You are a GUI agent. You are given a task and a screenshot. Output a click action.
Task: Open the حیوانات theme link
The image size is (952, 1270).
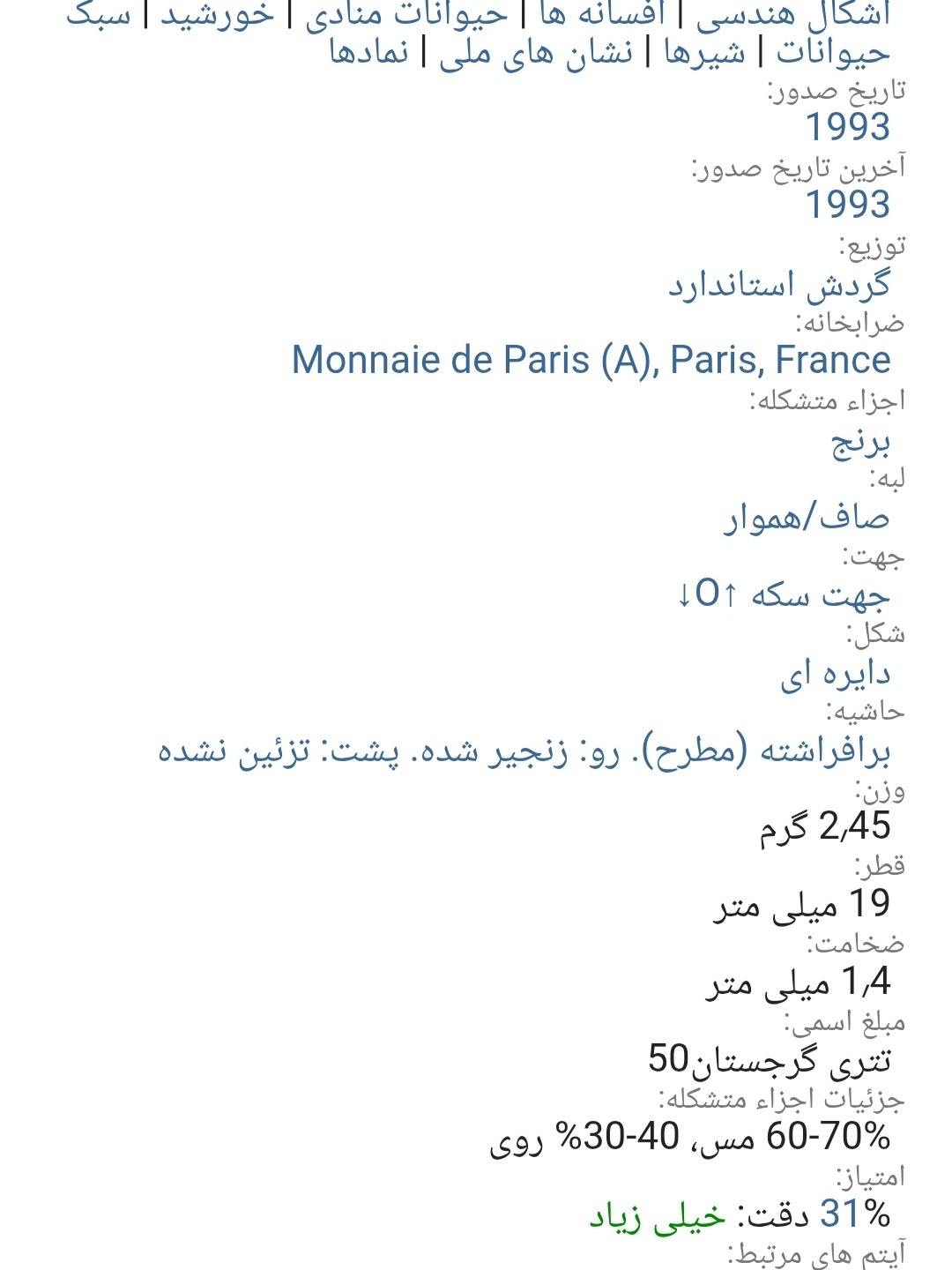[832, 53]
